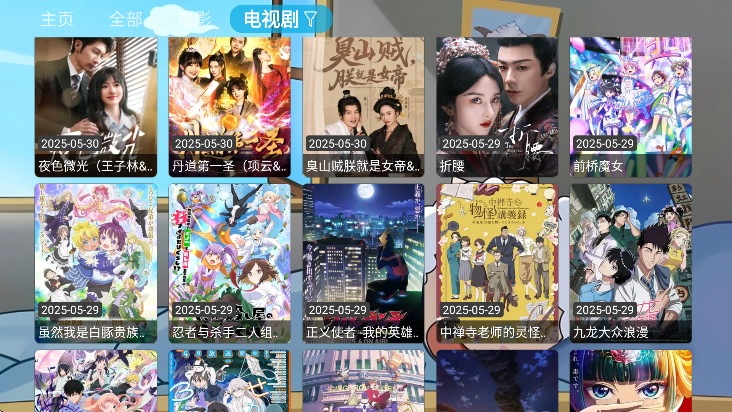Open 正义使者-我的英雄 card
The width and height of the screenshot is (732, 412).
pyautogui.click(x=364, y=263)
